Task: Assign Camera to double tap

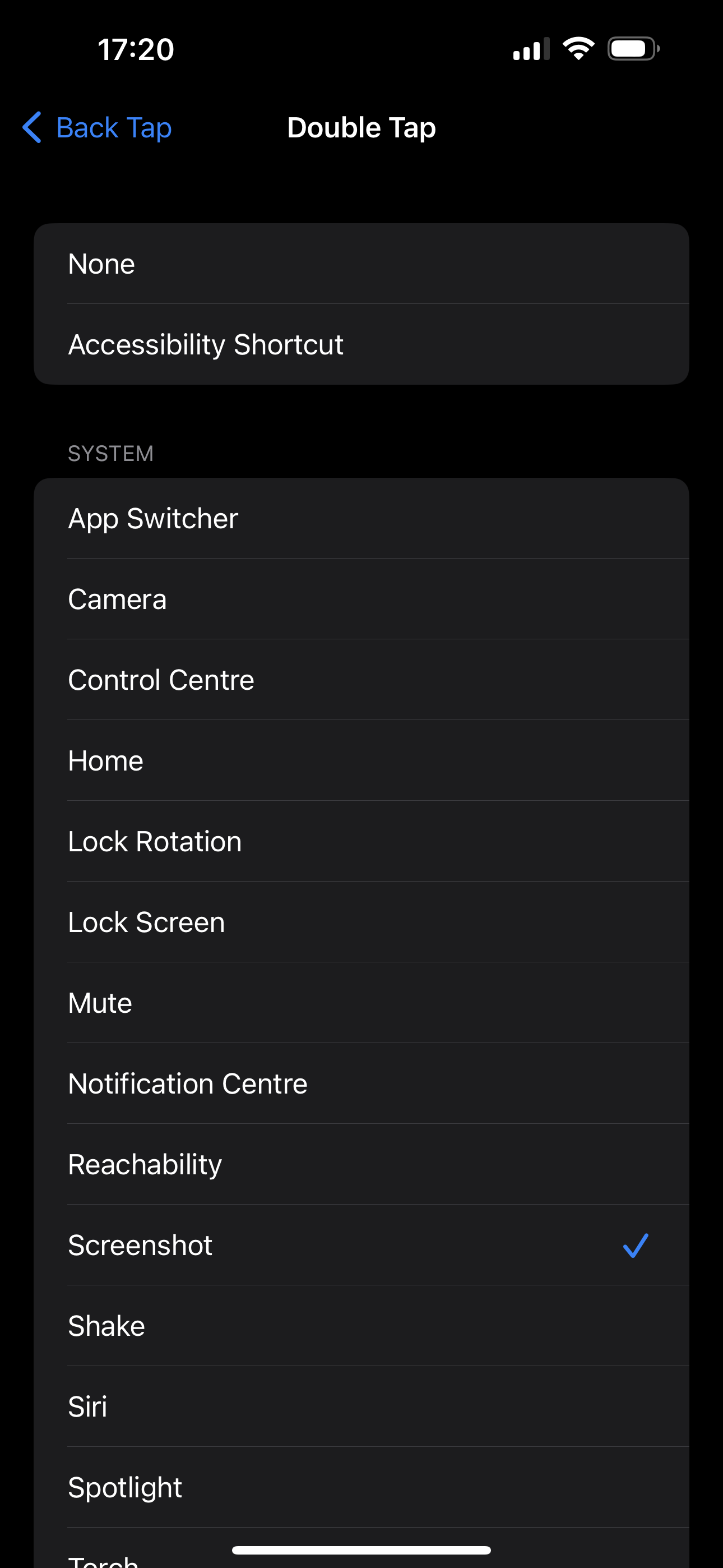Action: pyautogui.click(x=361, y=599)
